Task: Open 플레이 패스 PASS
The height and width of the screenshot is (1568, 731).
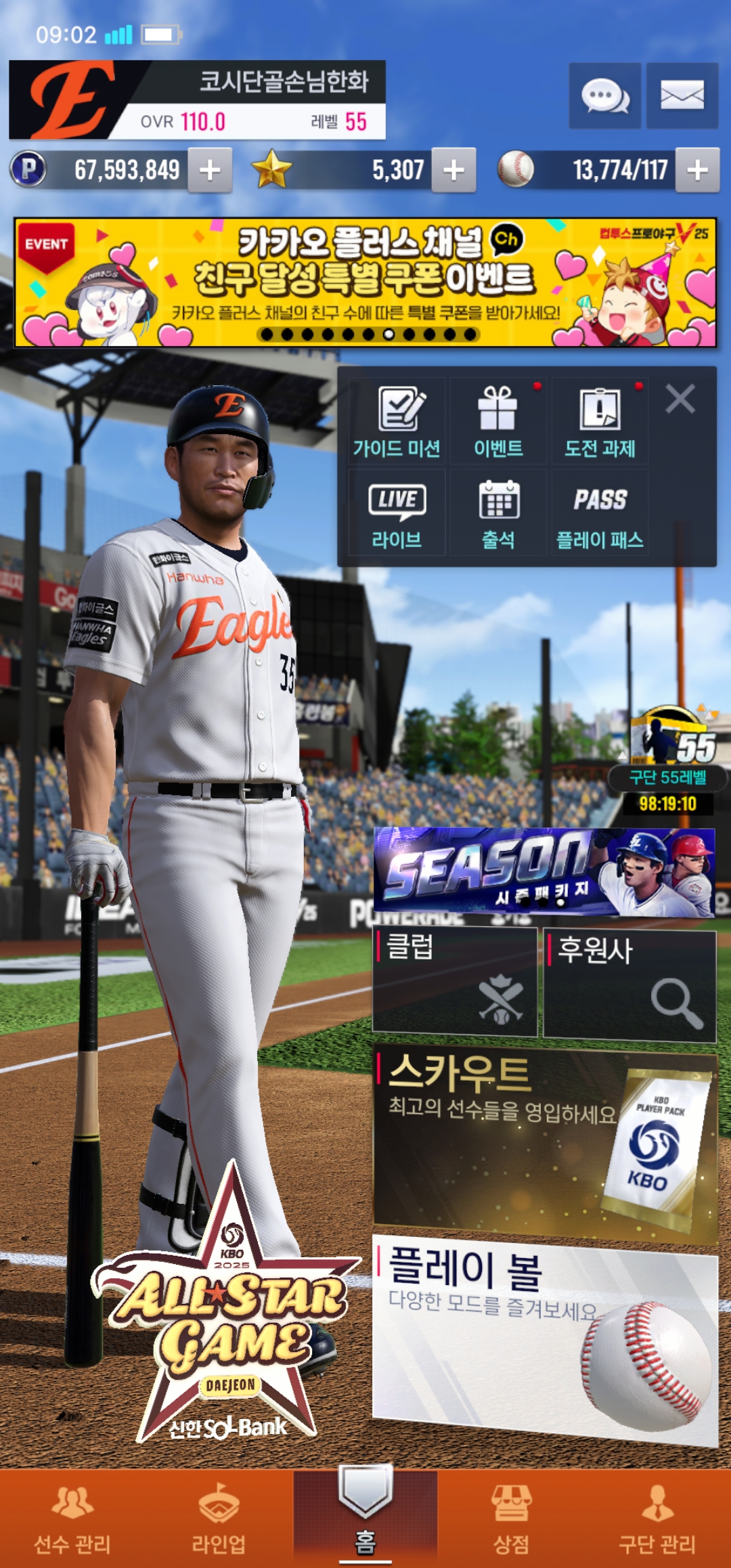Action: pos(600,513)
